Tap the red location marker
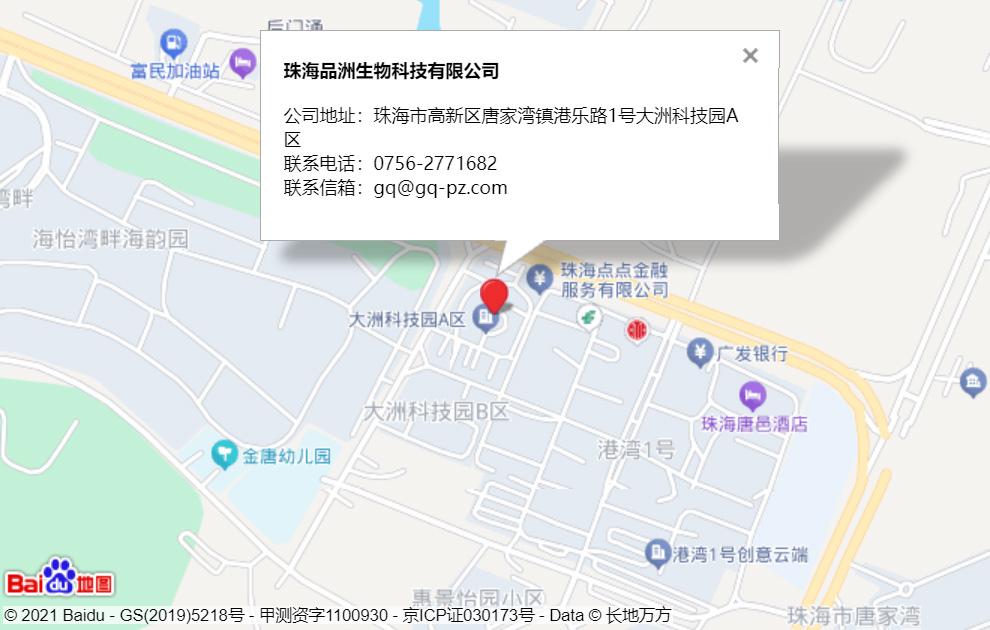This screenshot has width=990, height=630. pyautogui.click(x=494, y=297)
